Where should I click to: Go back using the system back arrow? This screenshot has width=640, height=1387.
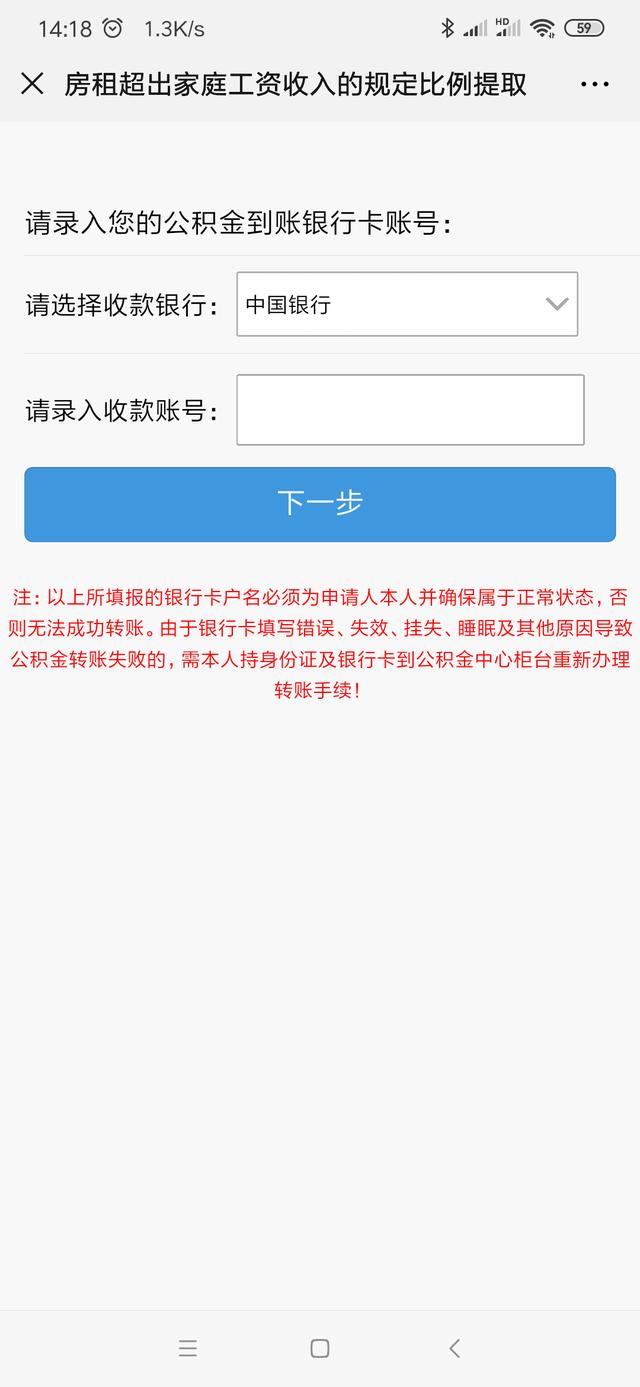[x=454, y=1348]
